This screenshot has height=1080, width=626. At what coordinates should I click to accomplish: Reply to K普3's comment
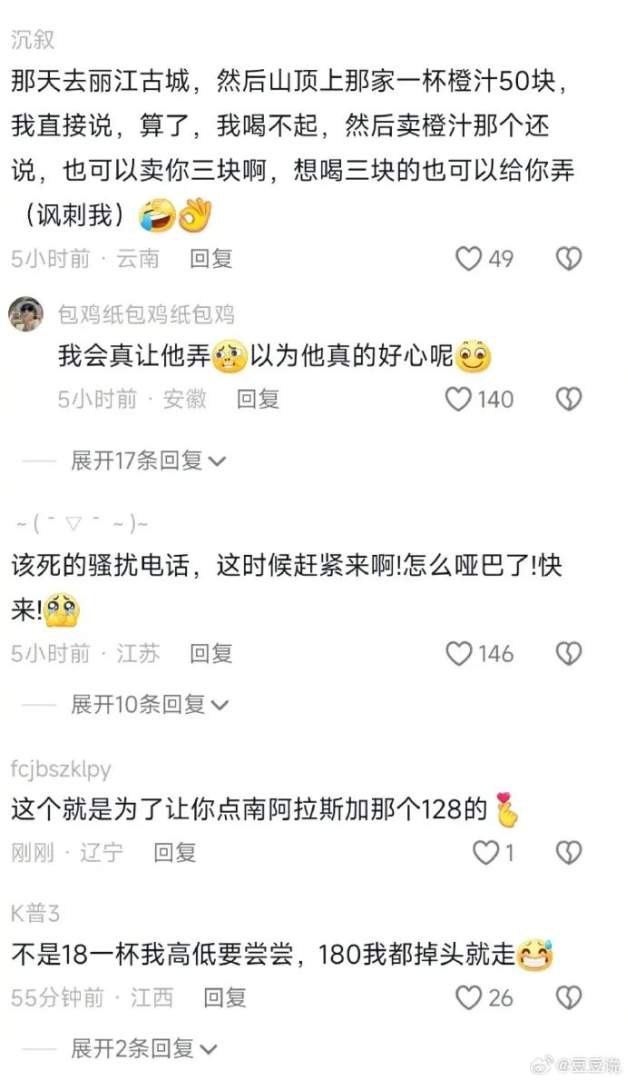(x=225, y=997)
